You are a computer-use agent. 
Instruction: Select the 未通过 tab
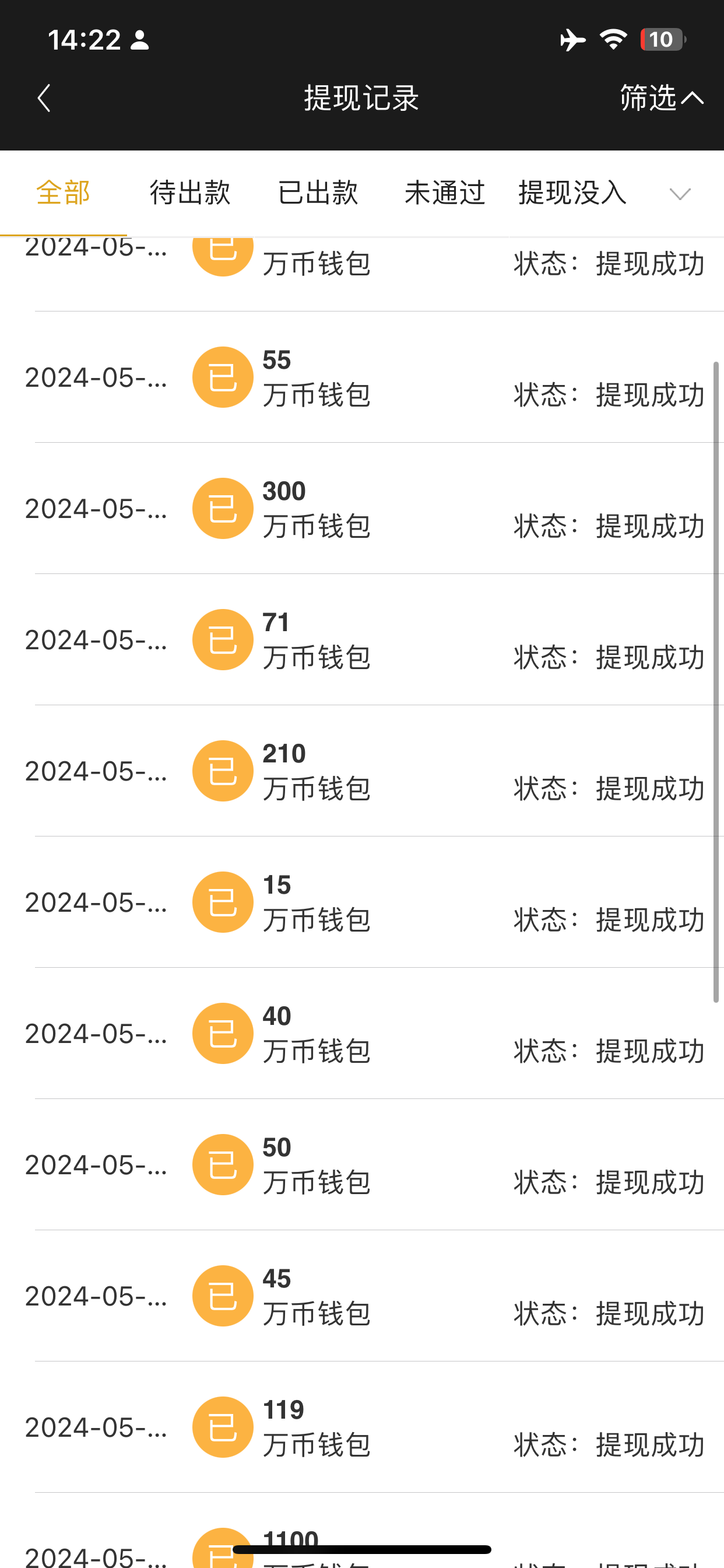pyautogui.click(x=445, y=193)
